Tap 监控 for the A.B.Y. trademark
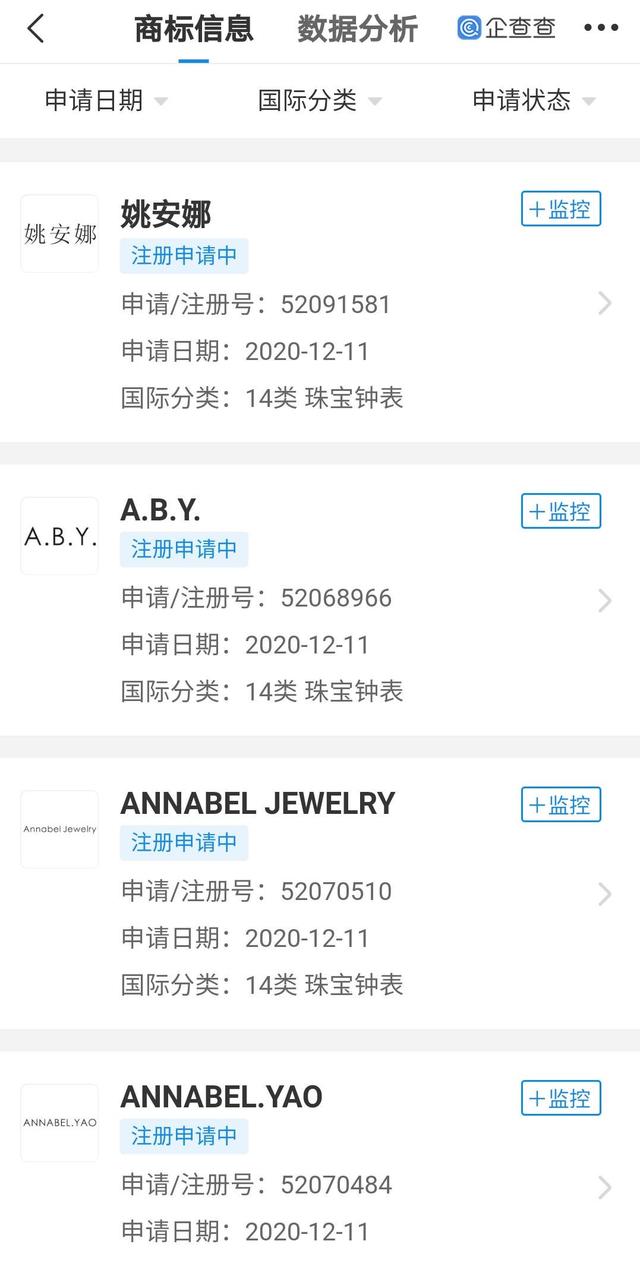Image resolution: width=640 pixels, height=1263 pixels. [560, 511]
